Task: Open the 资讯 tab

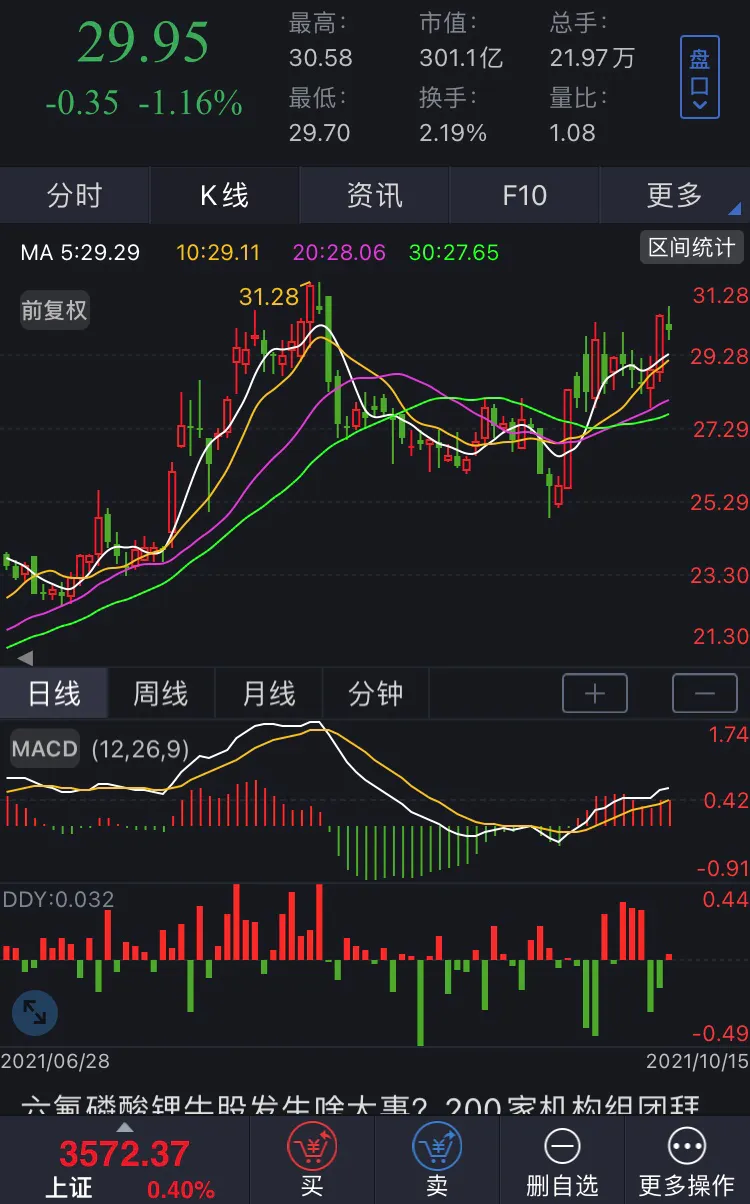Action: pyautogui.click(x=375, y=195)
